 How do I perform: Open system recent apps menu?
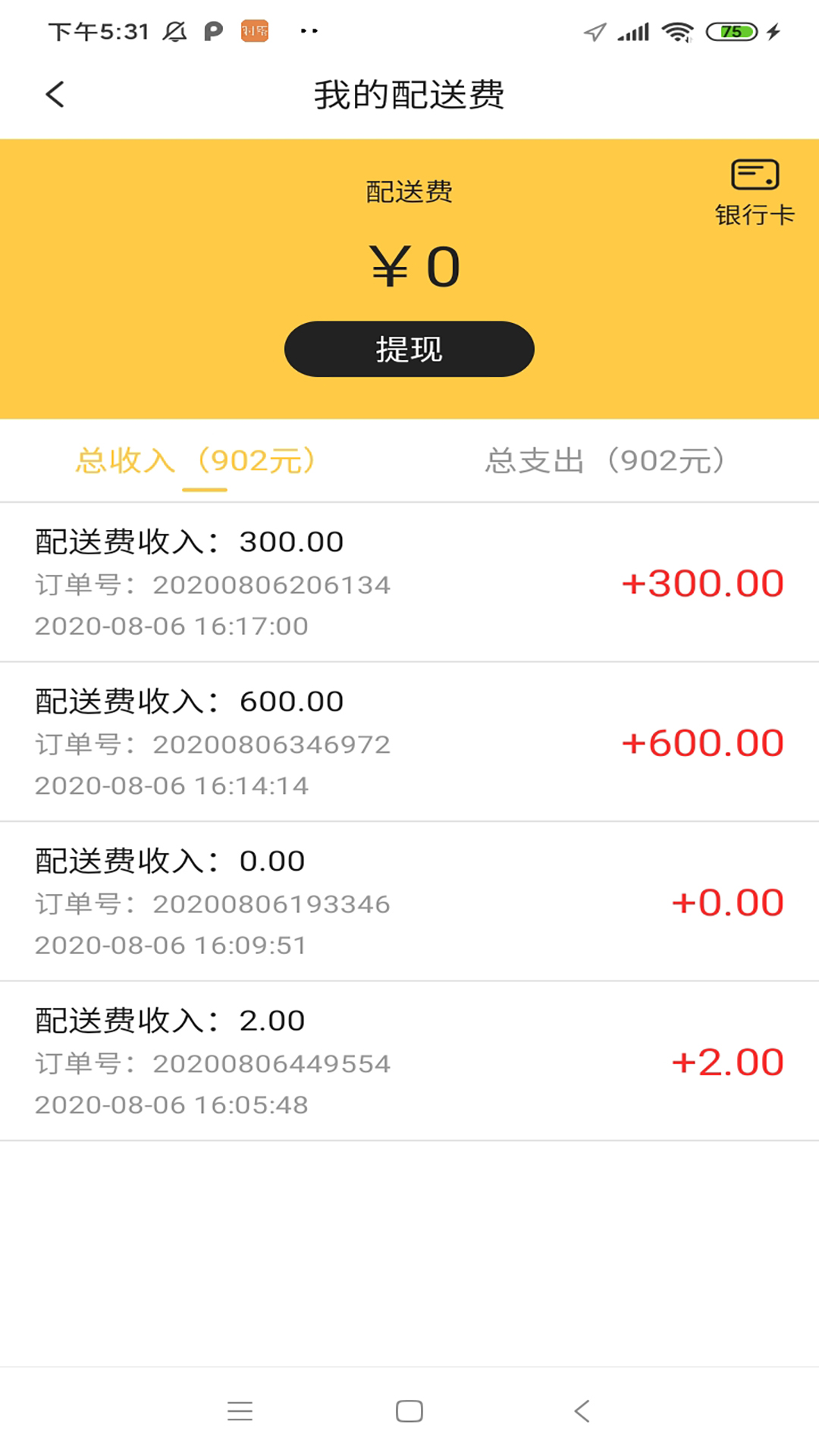[240, 1411]
